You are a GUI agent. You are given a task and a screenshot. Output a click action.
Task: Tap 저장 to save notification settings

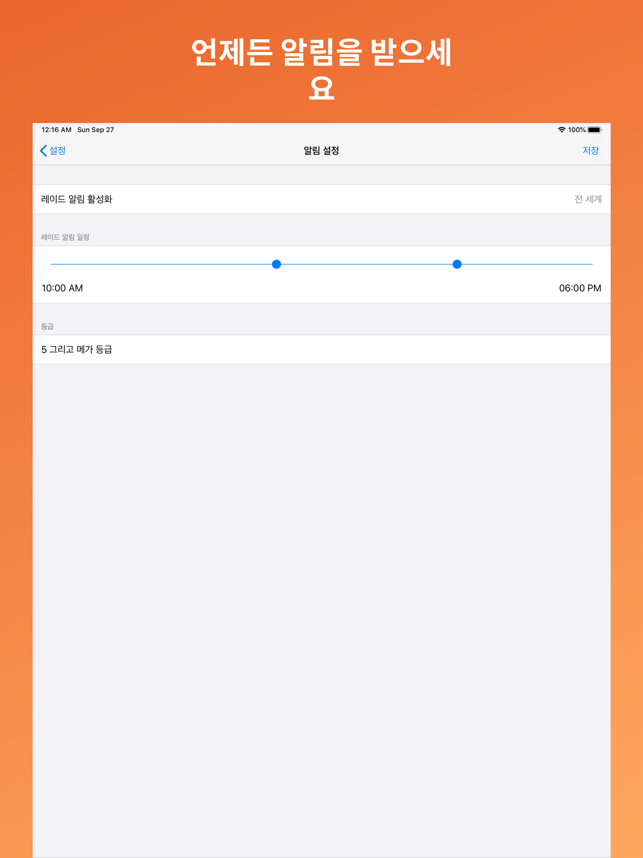590,151
